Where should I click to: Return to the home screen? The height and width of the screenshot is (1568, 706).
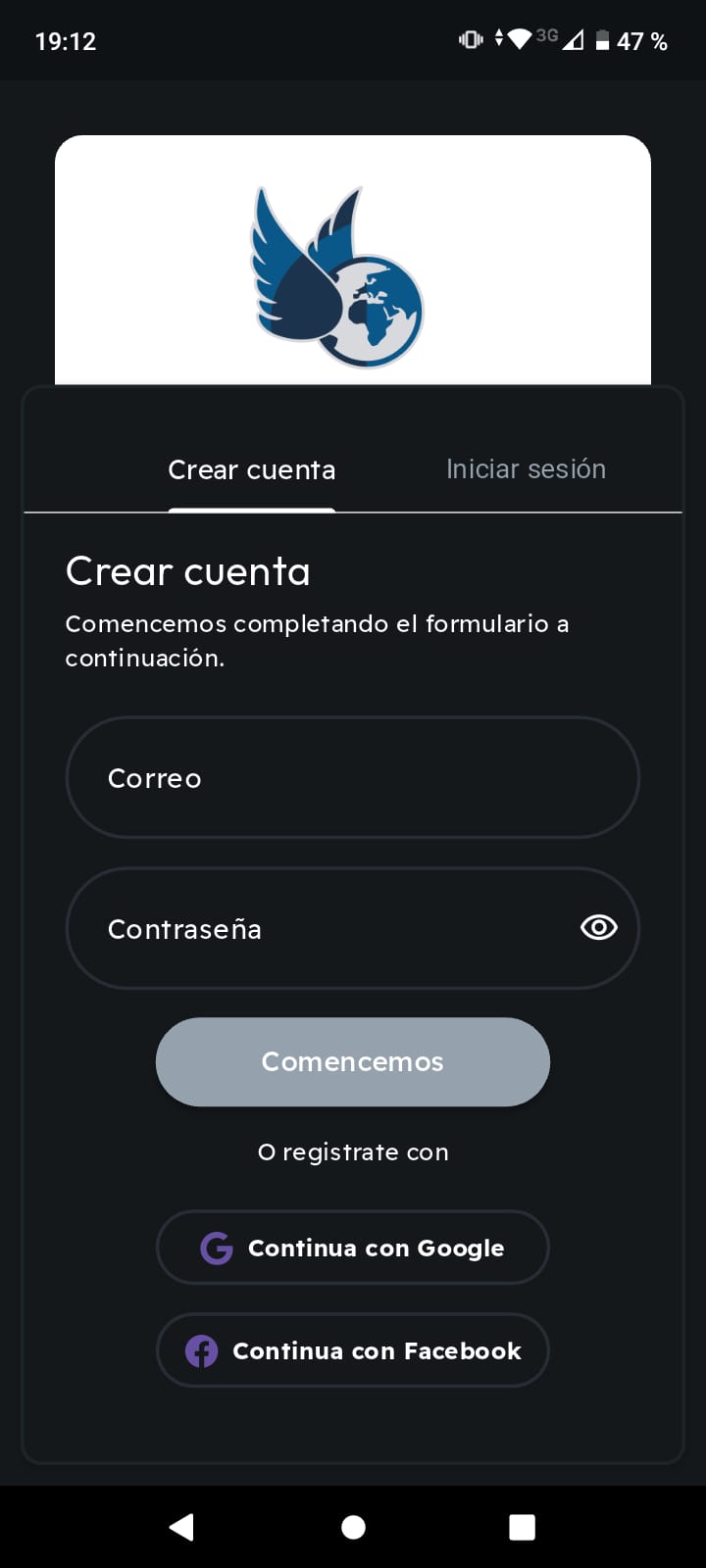pyautogui.click(x=353, y=1527)
